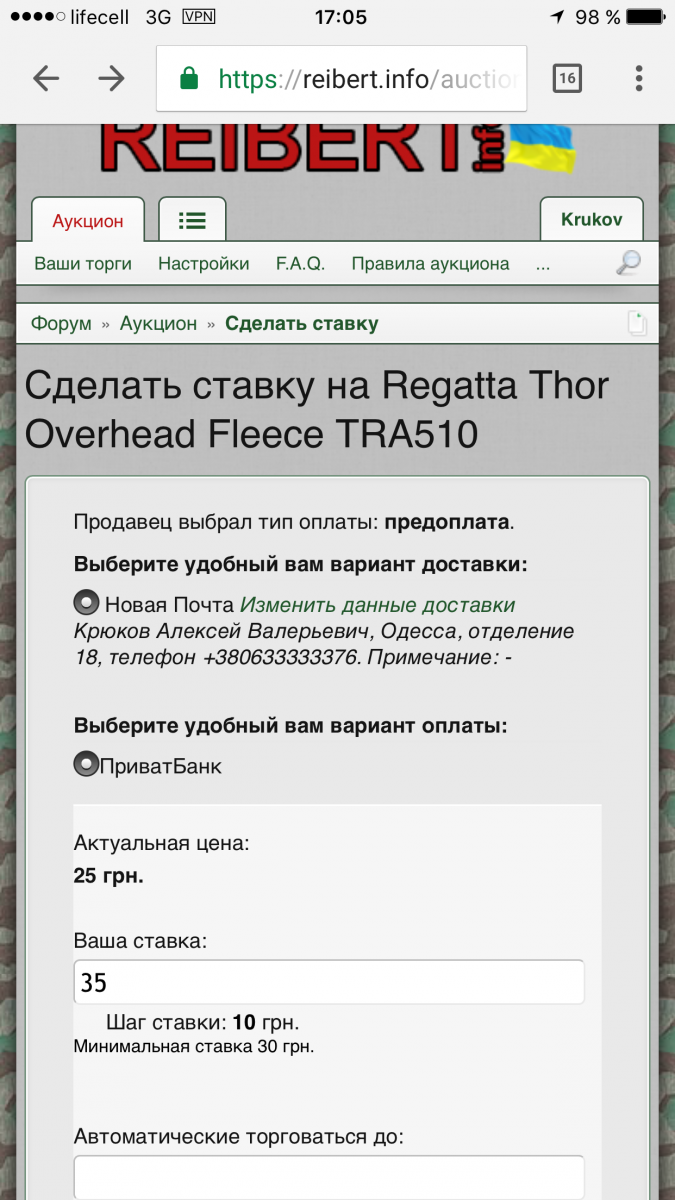
Task: Open Правила аукциона
Action: click(x=430, y=264)
